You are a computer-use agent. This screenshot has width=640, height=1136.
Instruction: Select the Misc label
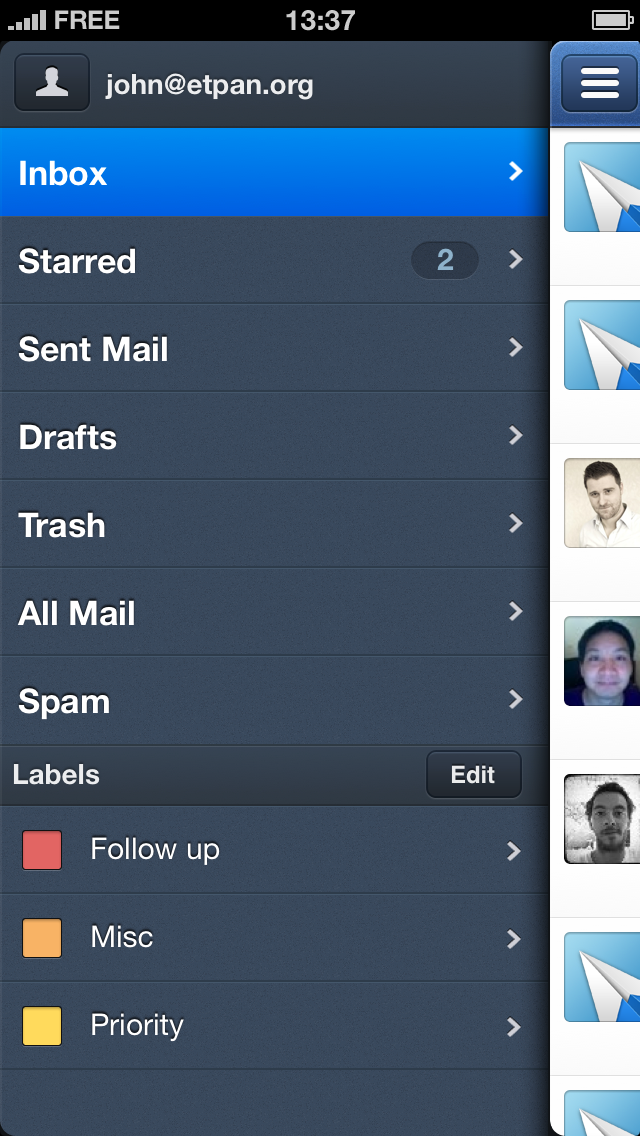pyautogui.click(x=270, y=938)
